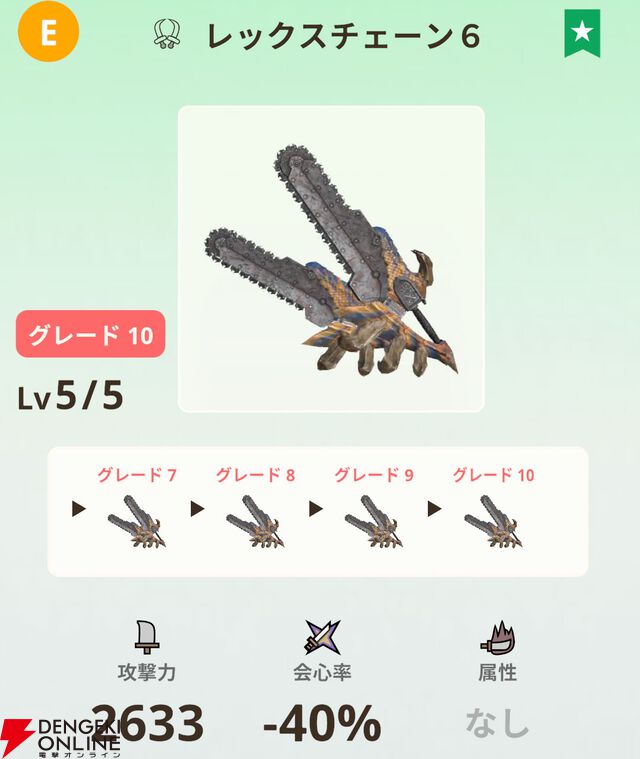Image resolution: width=640 pixels, height=759 pixels.
Task: Open the large chainsaw weapon image
Action: (x=331, y=259)
